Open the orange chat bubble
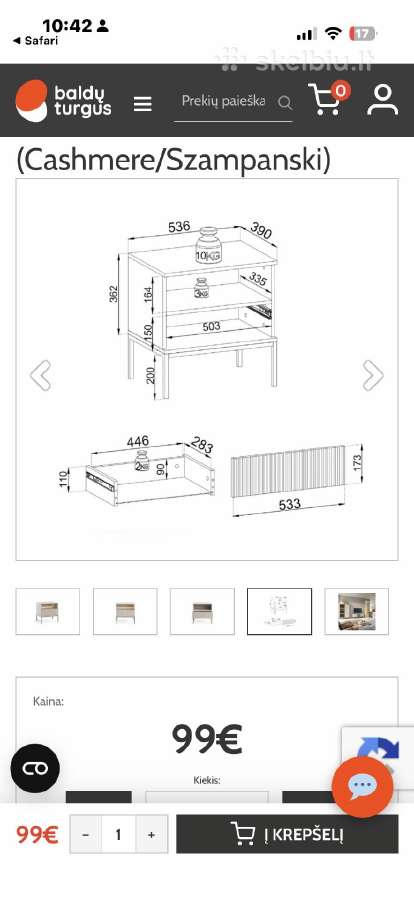Viewport: 414px width, 900px height. point(362,786)
